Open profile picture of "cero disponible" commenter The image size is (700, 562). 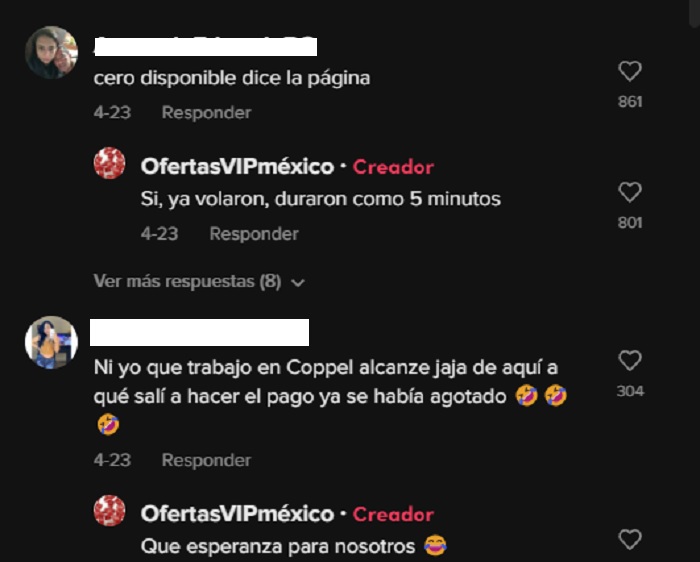51,52
